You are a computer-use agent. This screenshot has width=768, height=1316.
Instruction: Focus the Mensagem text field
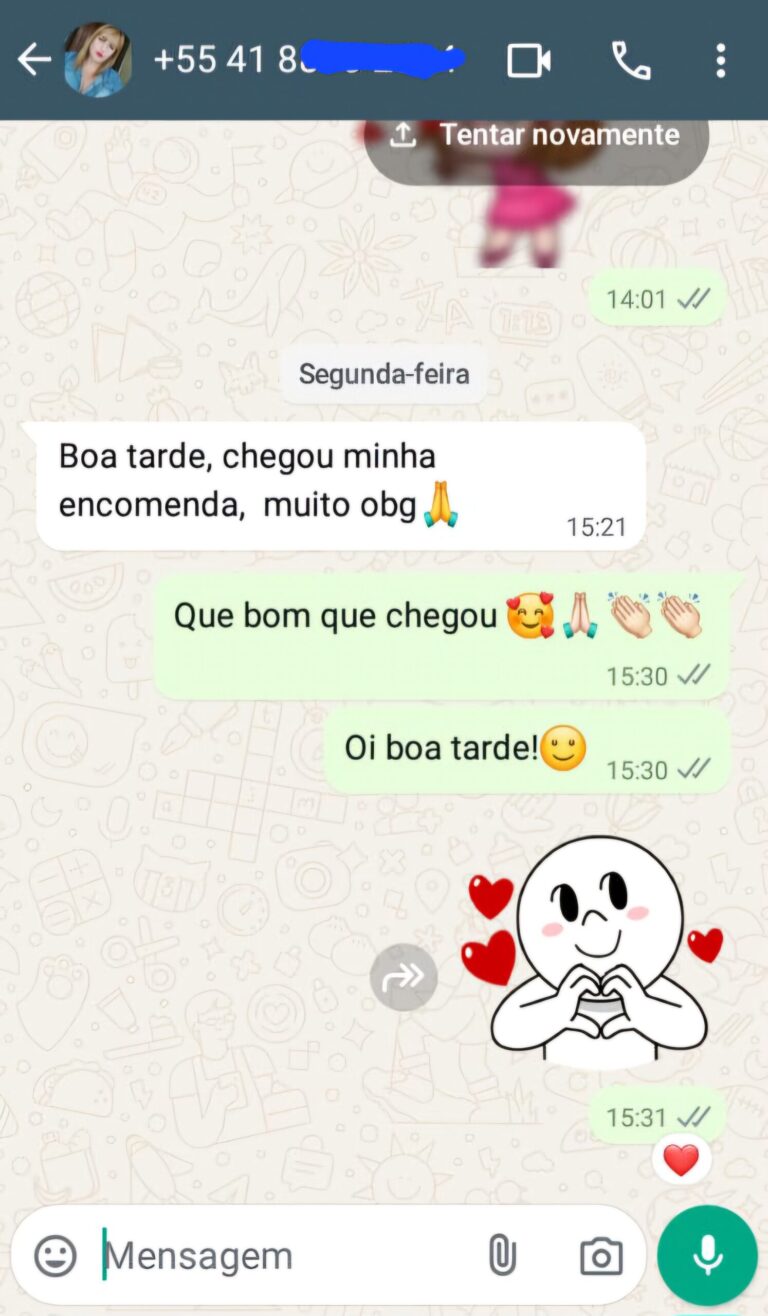285,1256
